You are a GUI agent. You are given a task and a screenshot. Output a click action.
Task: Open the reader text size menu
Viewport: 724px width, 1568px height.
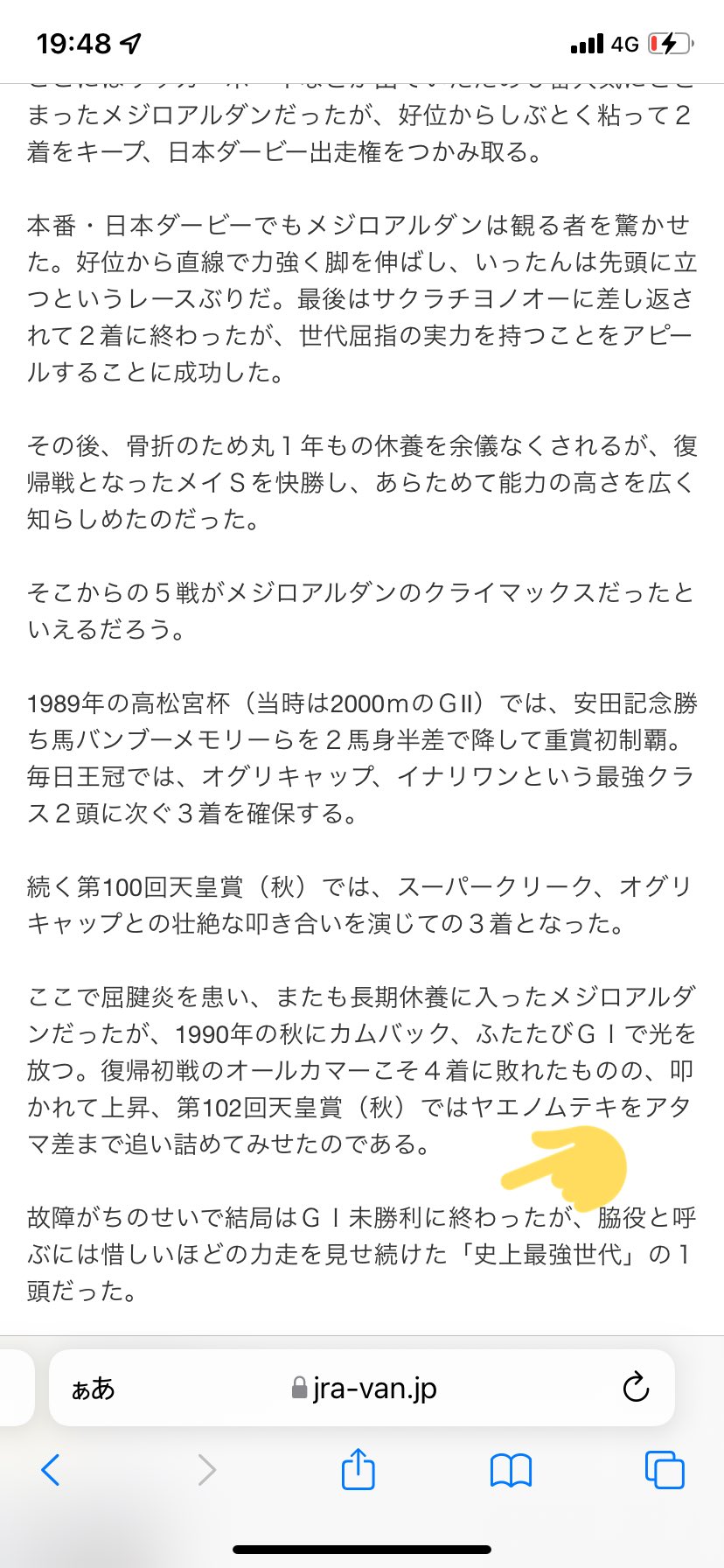click(93, 1388)
